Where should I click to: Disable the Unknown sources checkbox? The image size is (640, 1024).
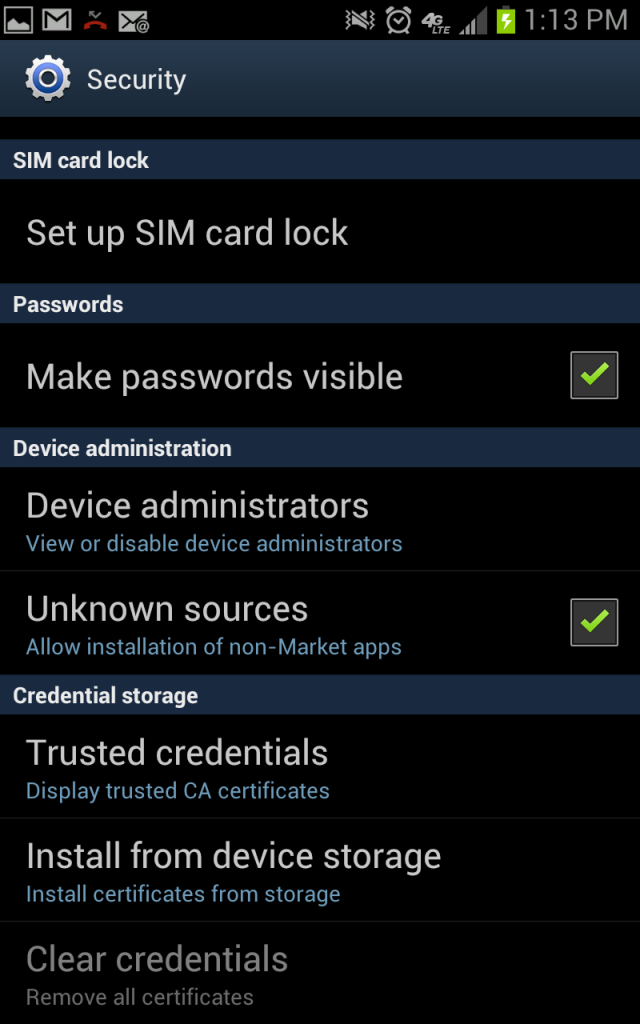click(594, 622)
